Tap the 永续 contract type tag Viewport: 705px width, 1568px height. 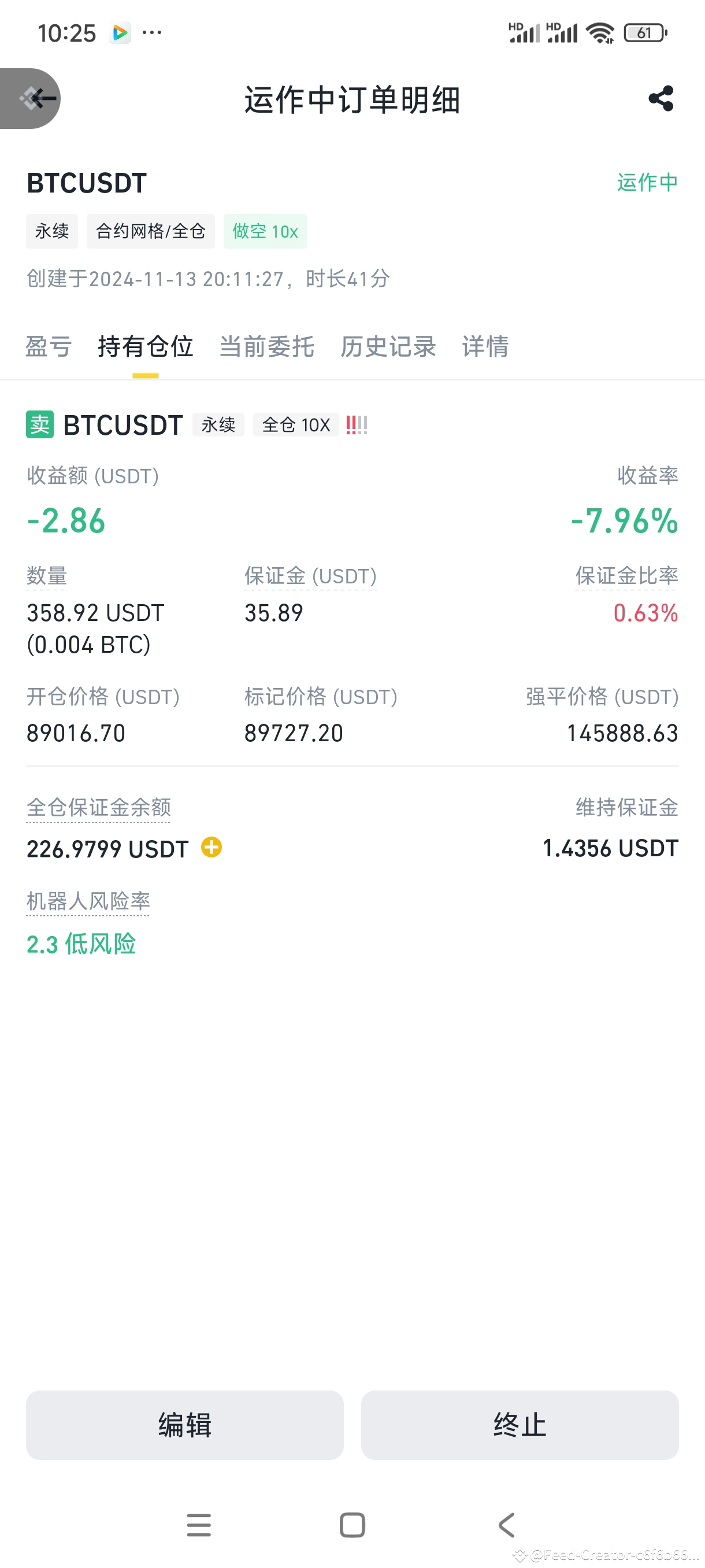click(51, 231)
